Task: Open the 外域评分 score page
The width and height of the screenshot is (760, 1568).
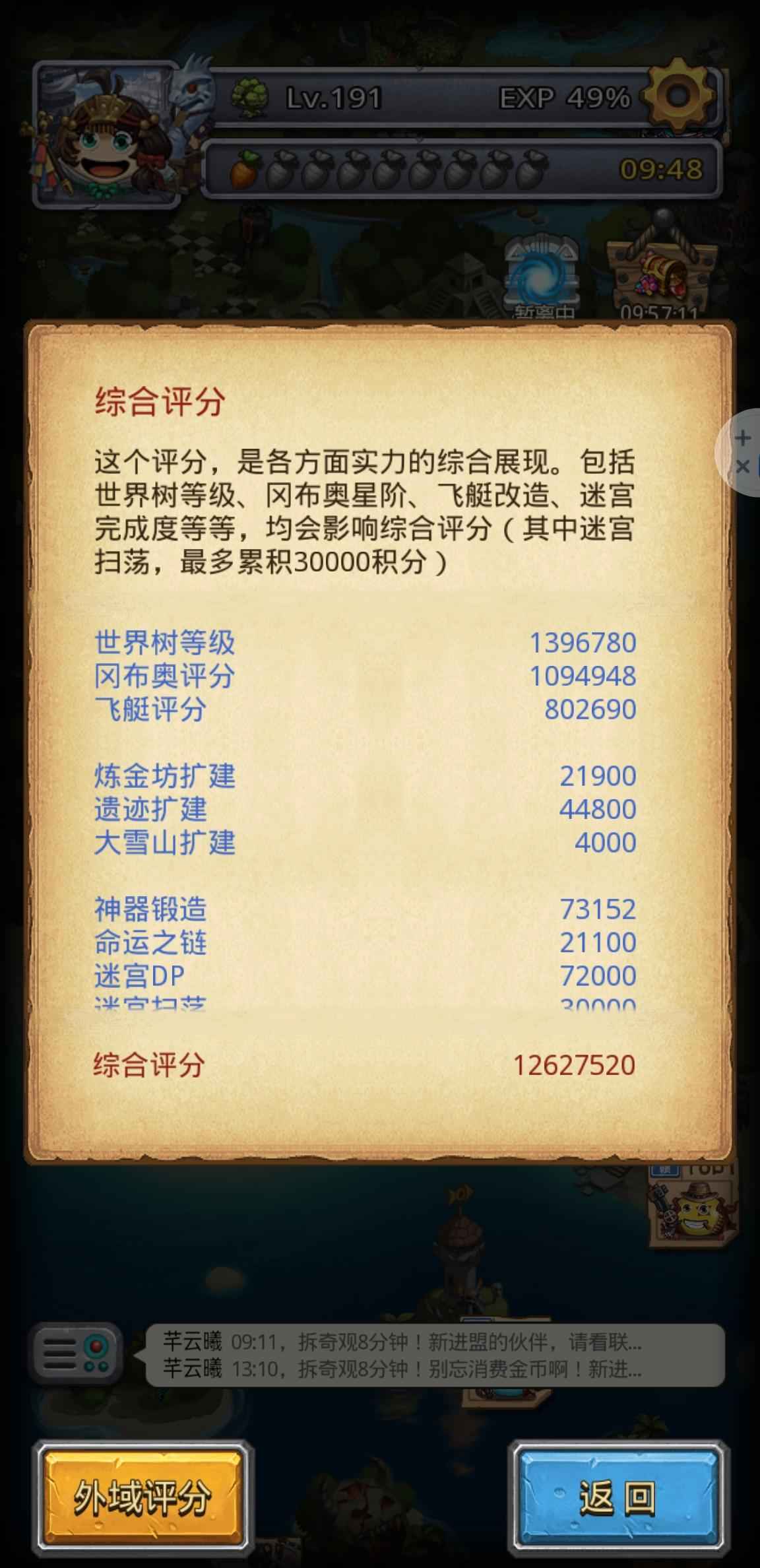Action: [x=142, y=1498]
